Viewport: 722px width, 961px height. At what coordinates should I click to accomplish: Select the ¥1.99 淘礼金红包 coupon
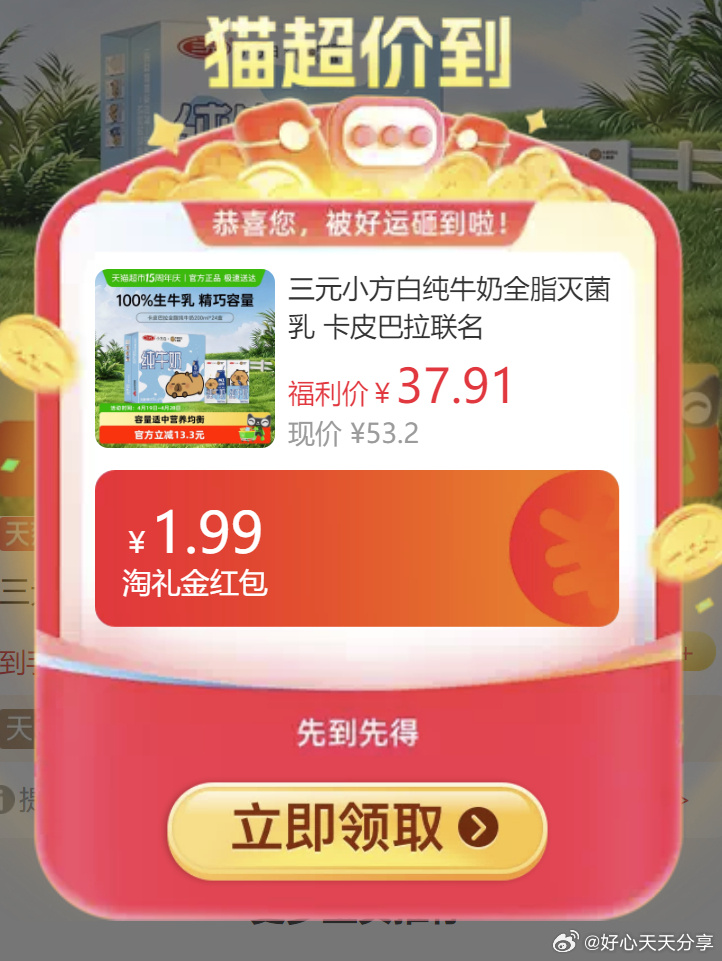click(x=357, y=548)
